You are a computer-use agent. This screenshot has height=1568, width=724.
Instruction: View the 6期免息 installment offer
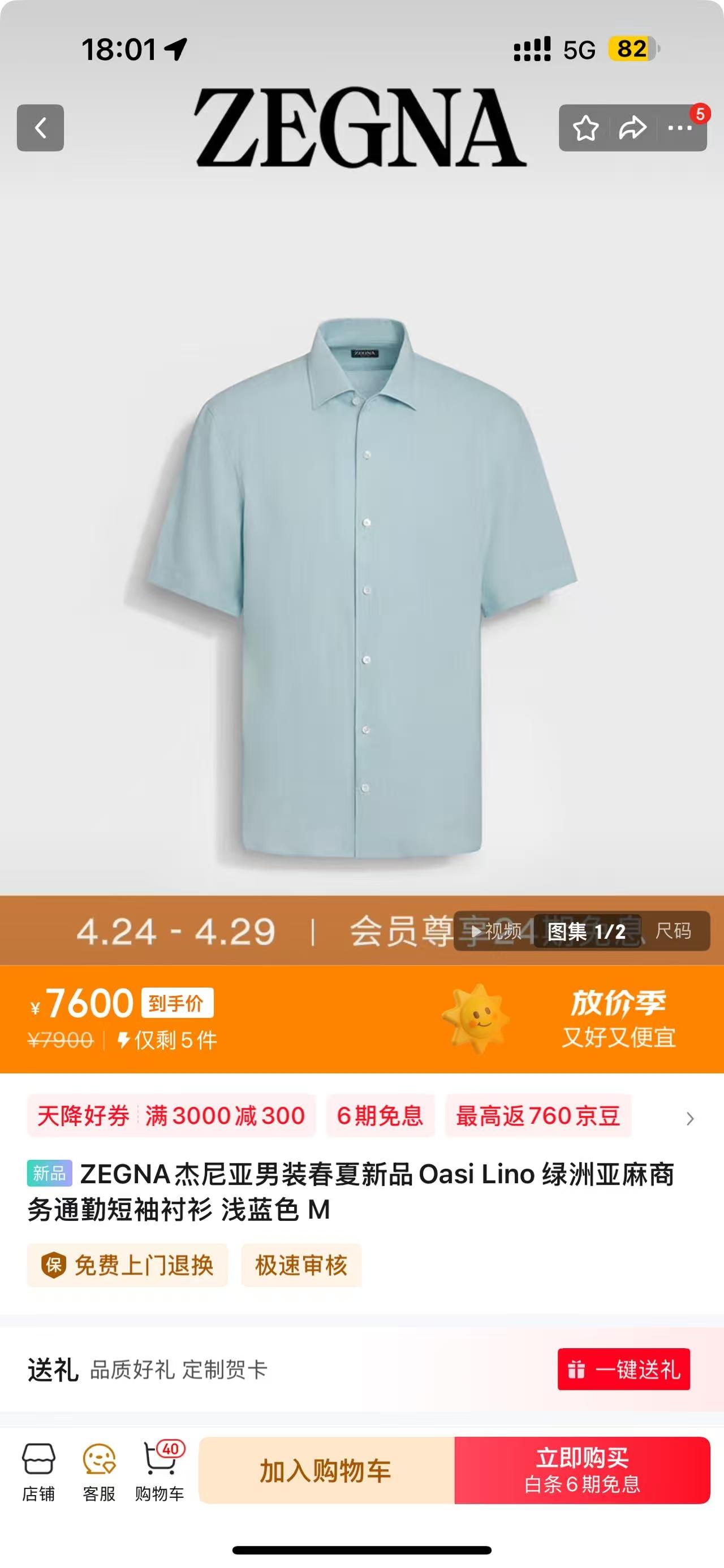[x=380, y=1116]
